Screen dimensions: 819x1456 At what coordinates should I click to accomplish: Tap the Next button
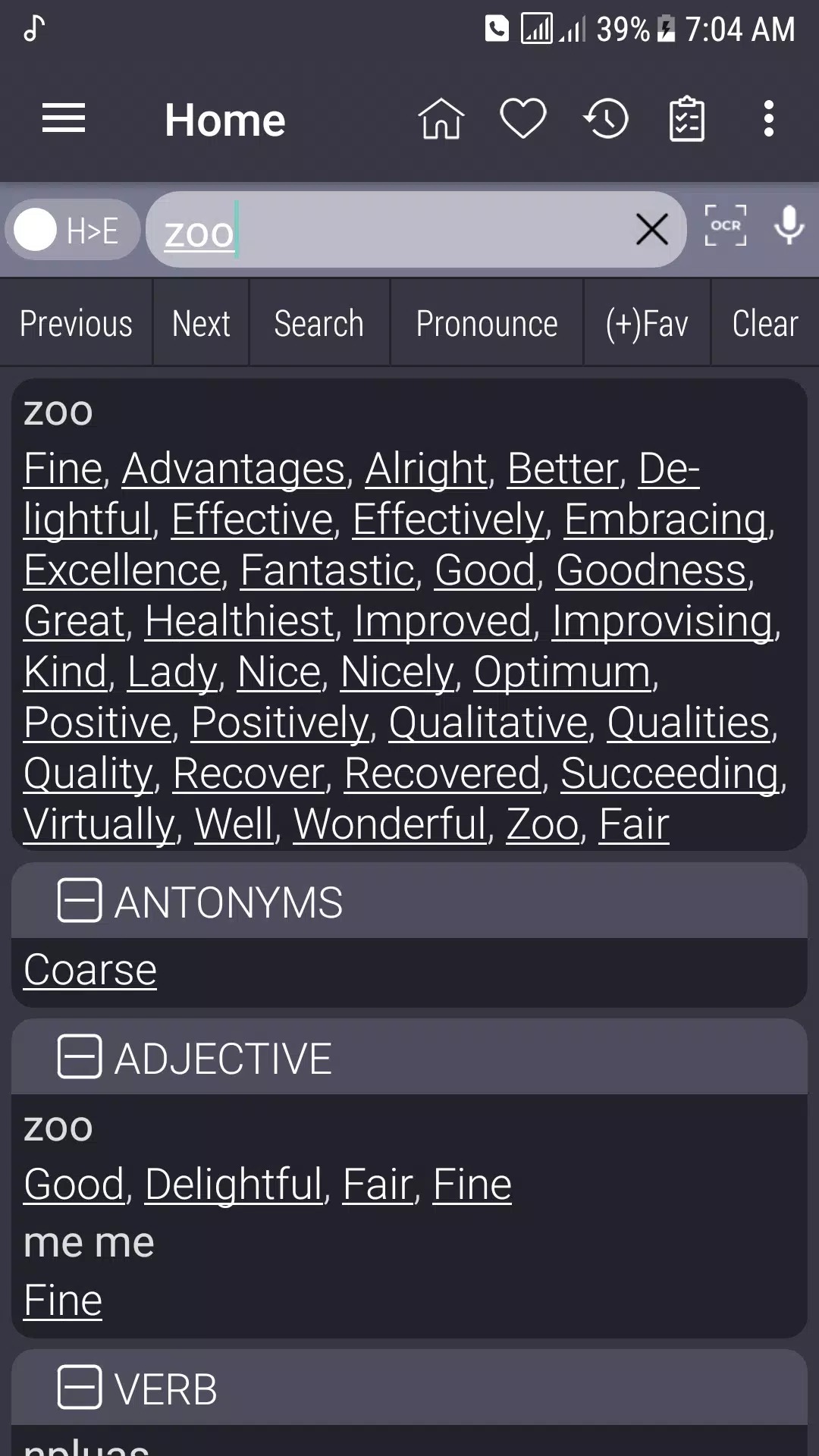(201, 324)
